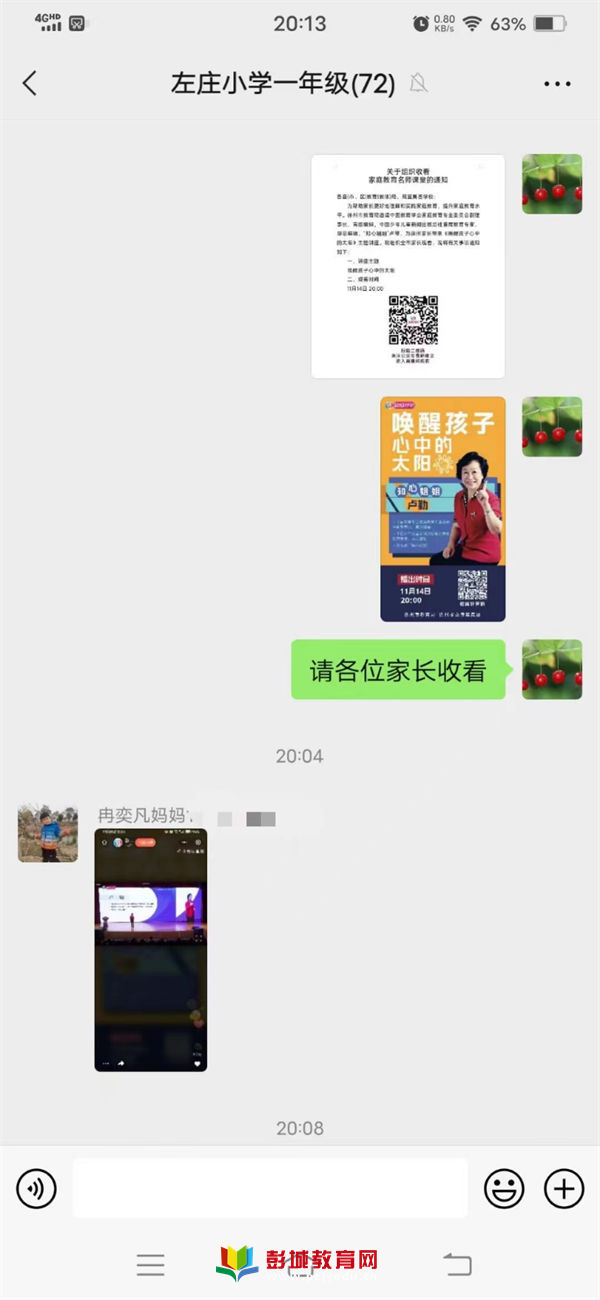Tap the message text field
The height and width of the screenshot is (1300, 600).
coord(270,1189)
